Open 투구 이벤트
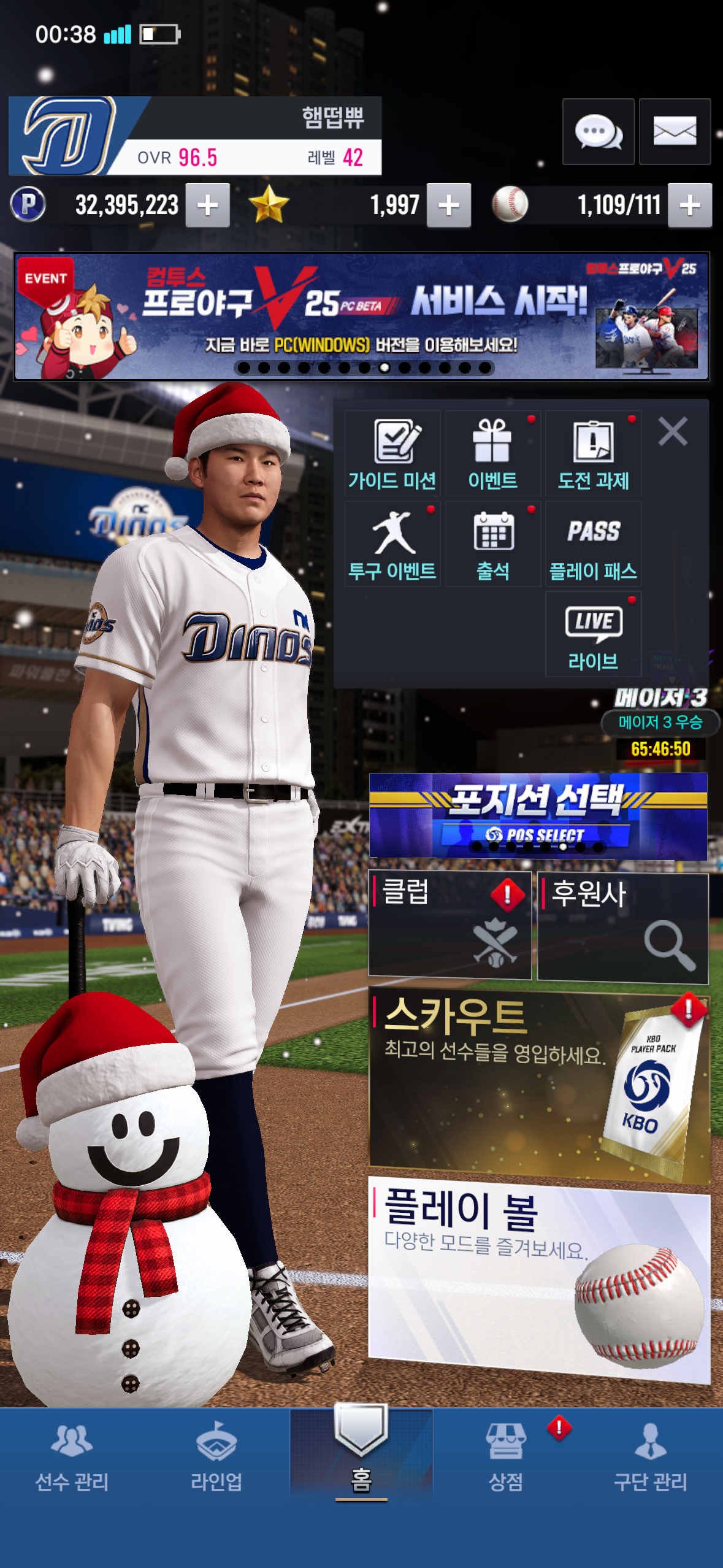This screenshot has width=723, height=1568. tap(392, 544)
